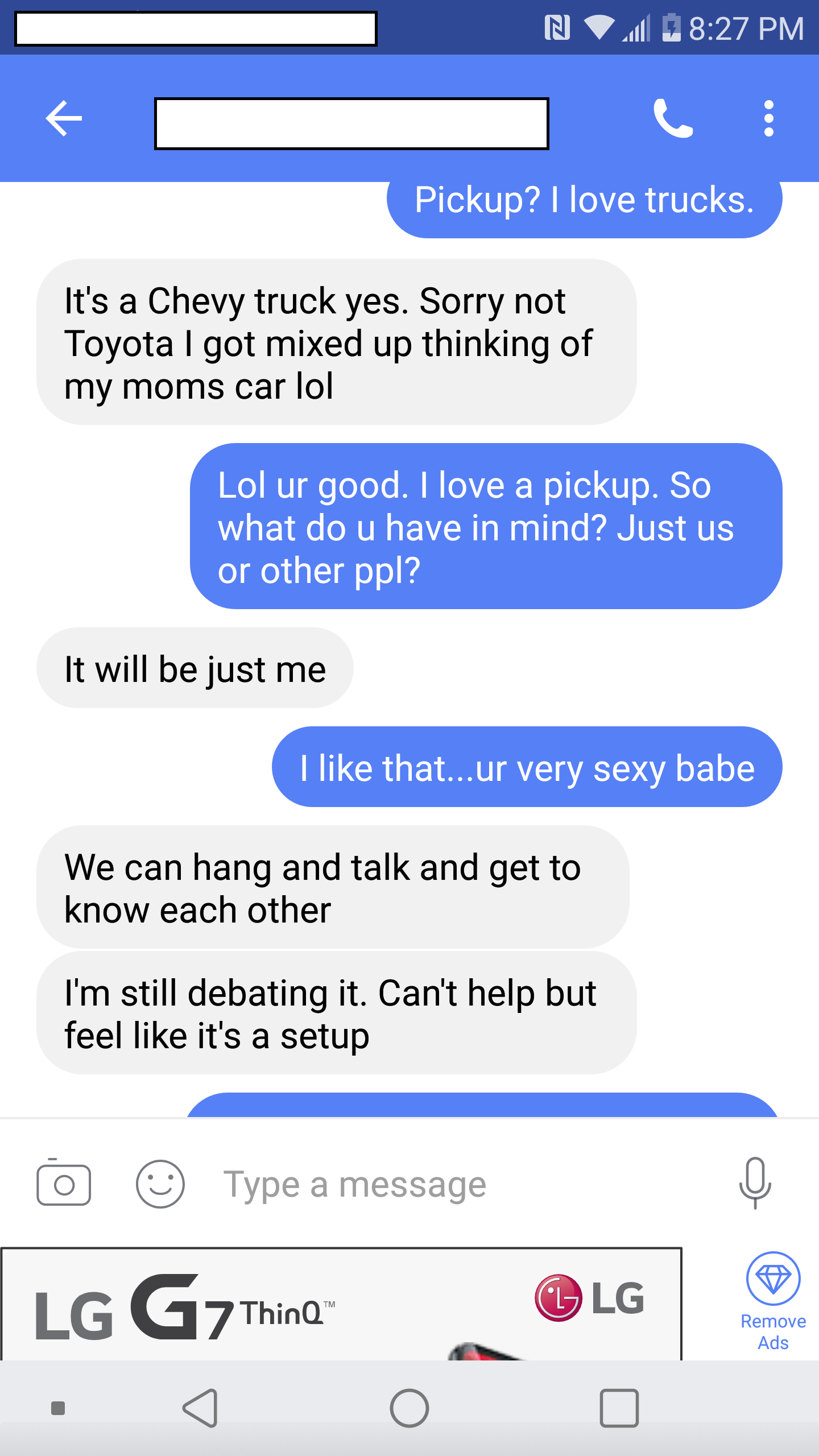
Task: Call this contact with the phone icon
Action: click(673, 118)
